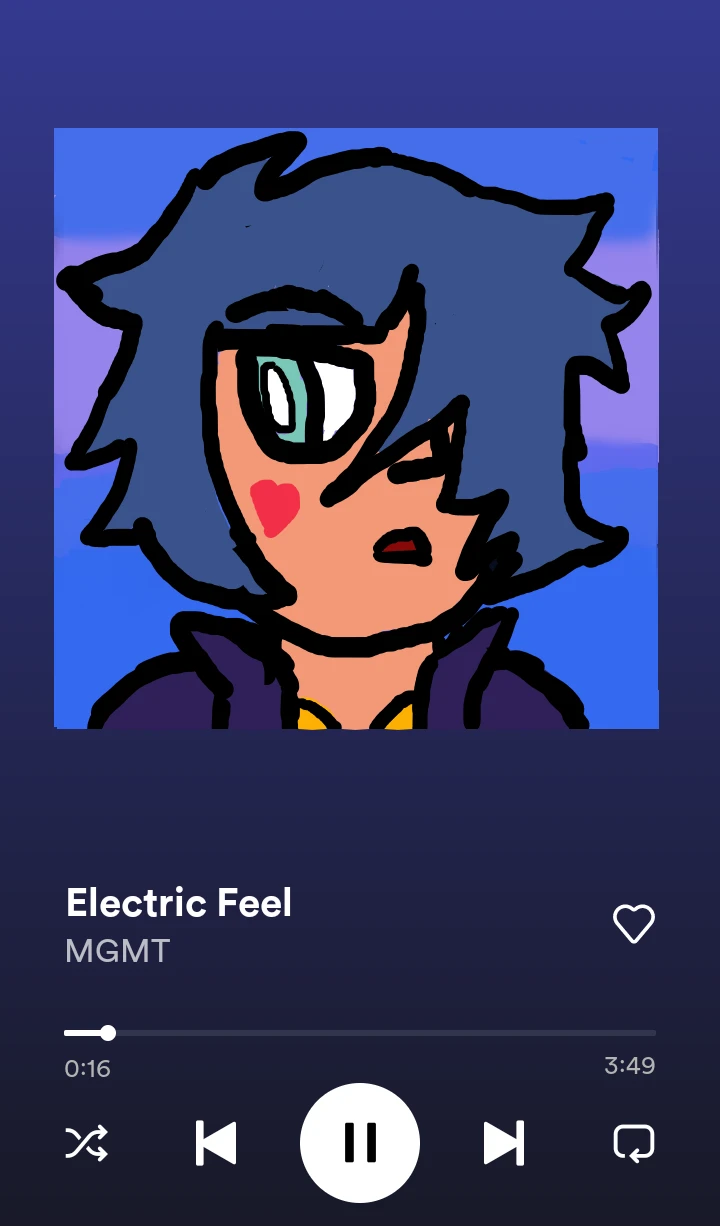
Task: Pause the song Electric Feel
Action: click(360, 1142)
